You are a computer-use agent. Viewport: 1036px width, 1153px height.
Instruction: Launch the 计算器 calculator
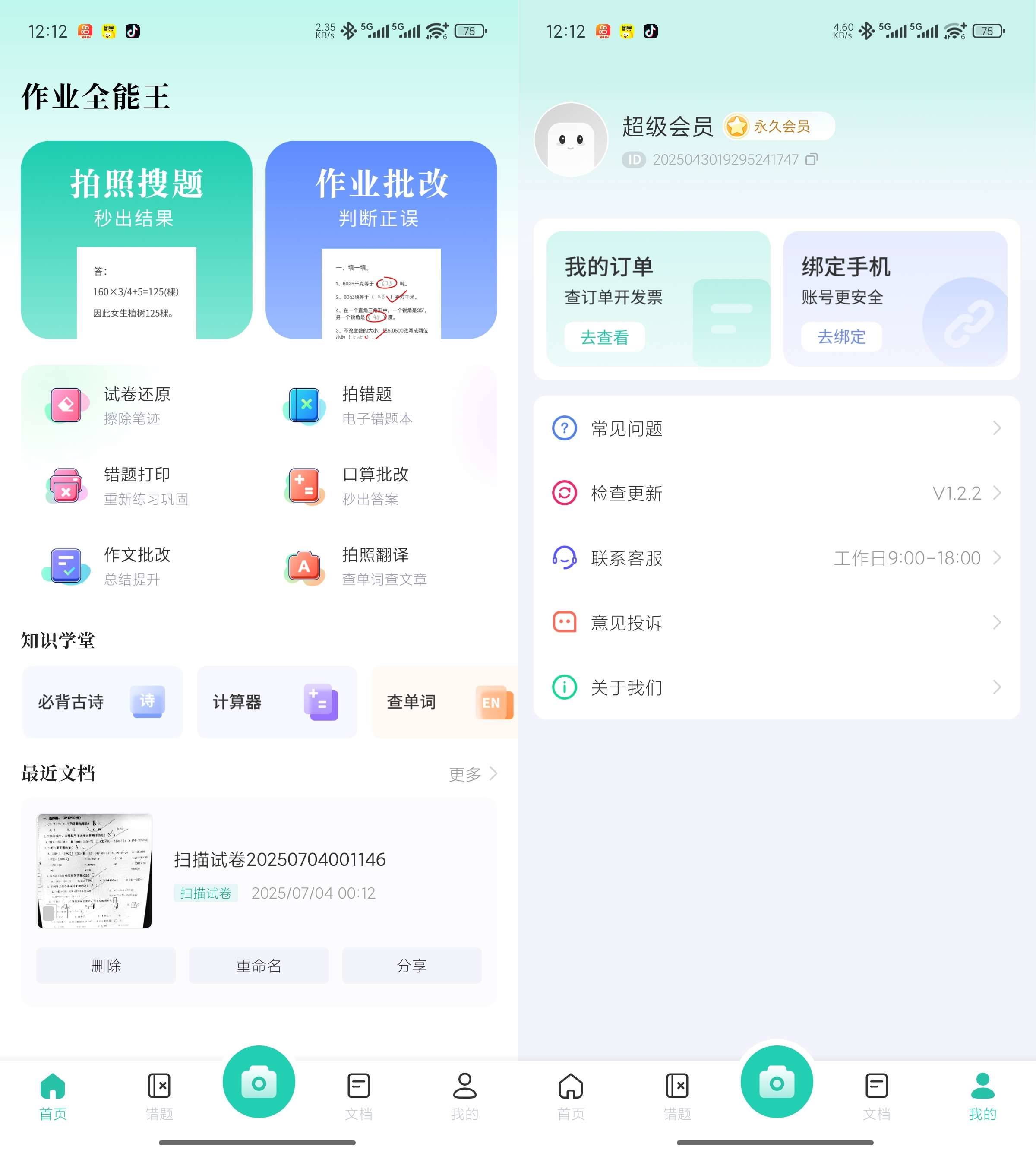tap(277, 701)
